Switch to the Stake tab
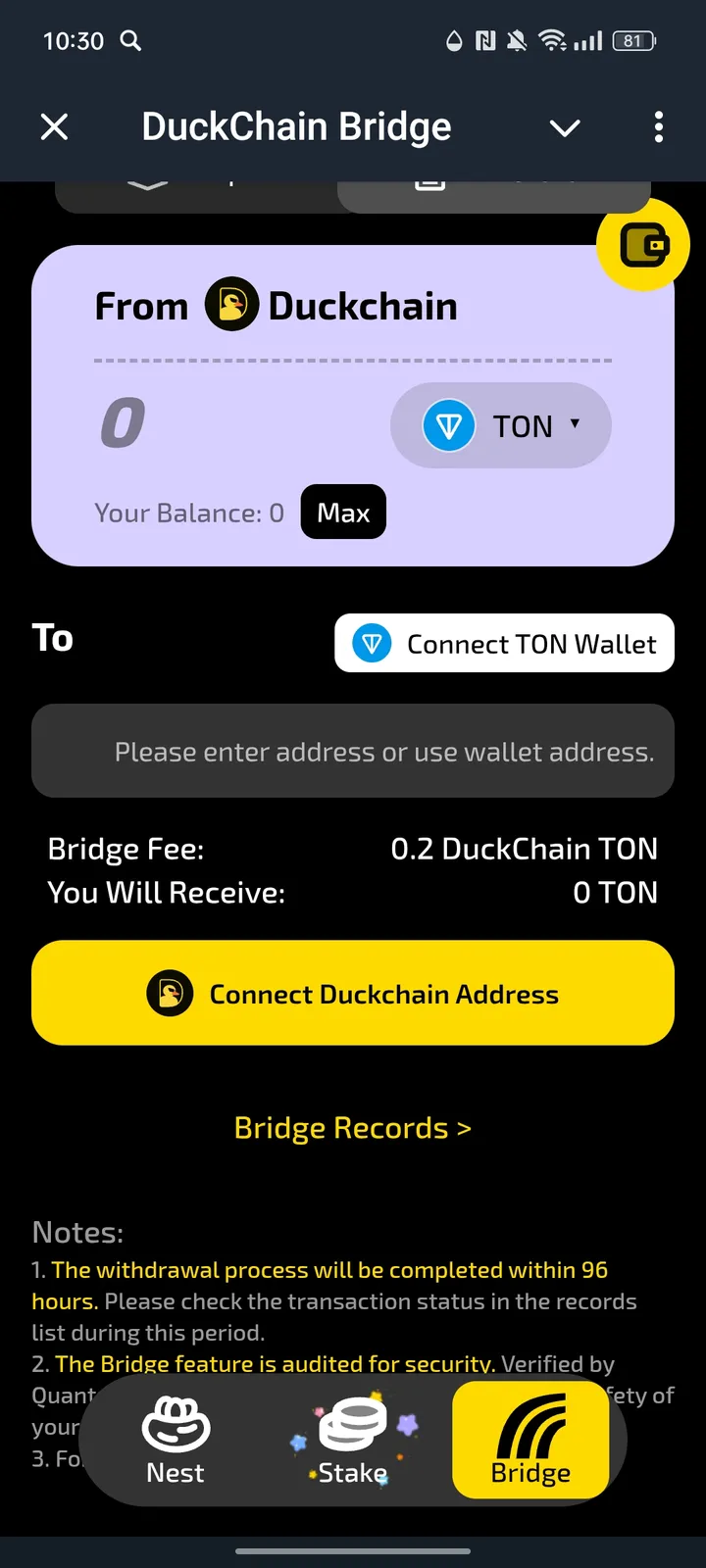This screenshot has width=706, height=1568. coord(352,1441)
